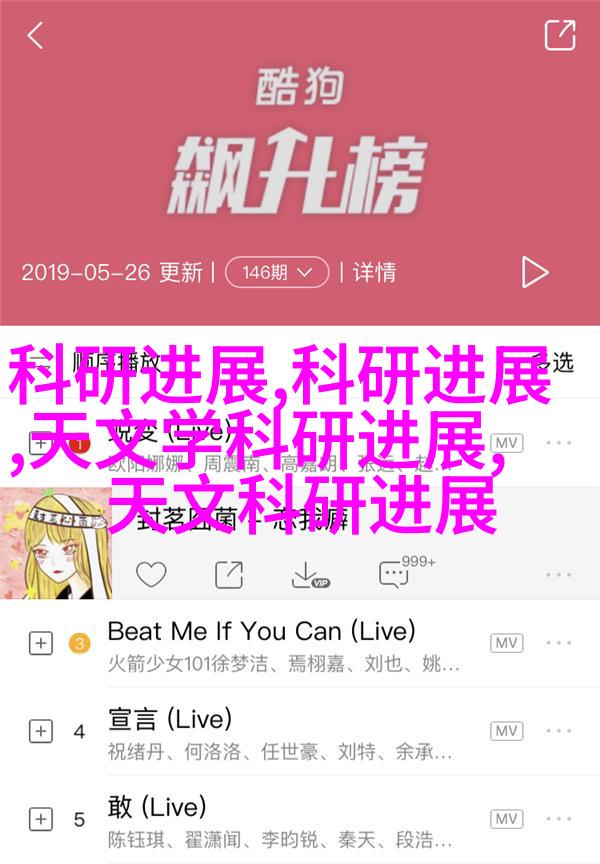Add Beat Me If You Can to queue

click(x=40, y=644)
